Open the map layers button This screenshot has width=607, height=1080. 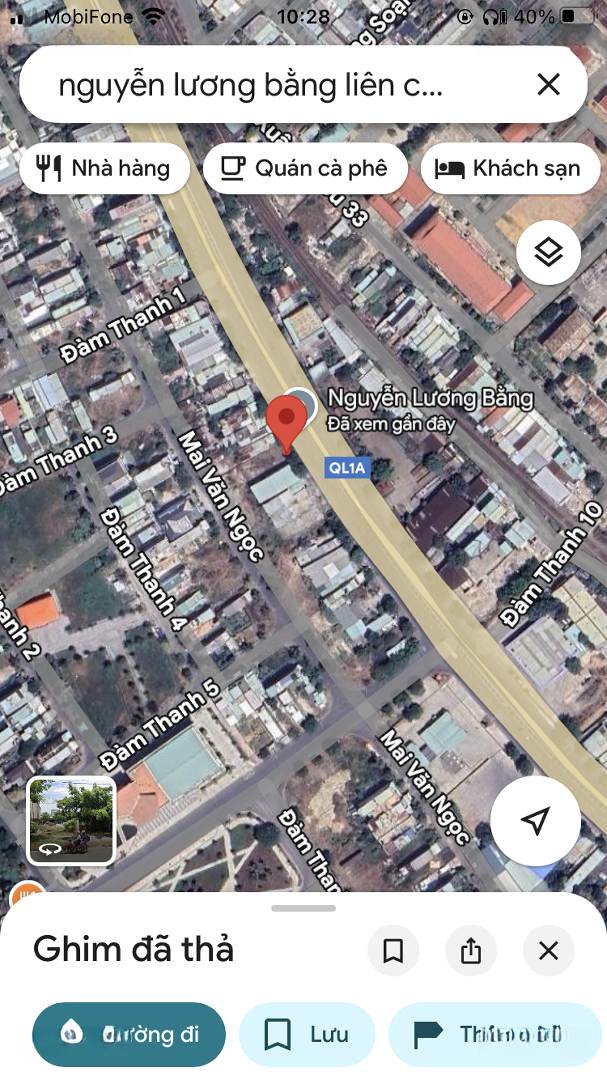[548, 253]
